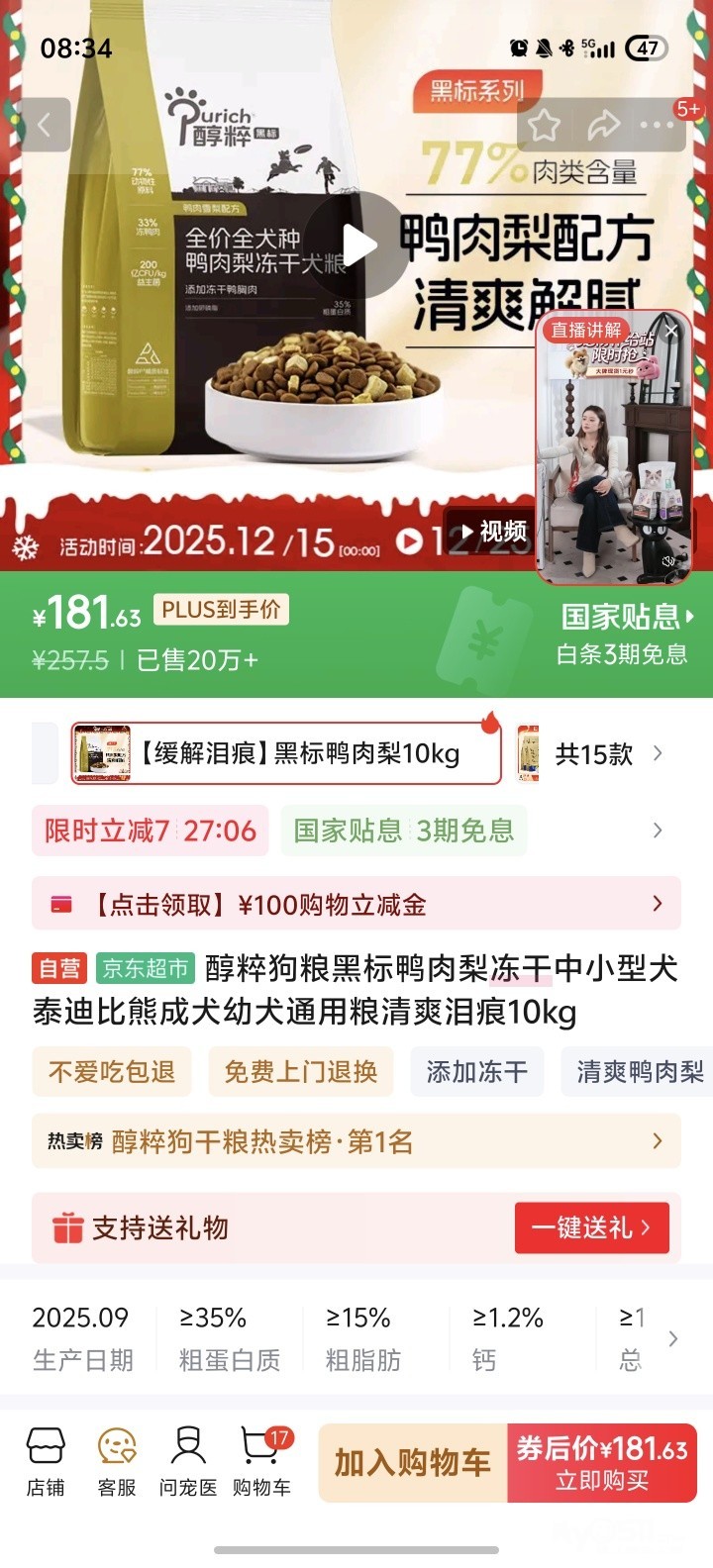713x1568 pixels.
Task: Share this product page
Action: pos(603,126)
